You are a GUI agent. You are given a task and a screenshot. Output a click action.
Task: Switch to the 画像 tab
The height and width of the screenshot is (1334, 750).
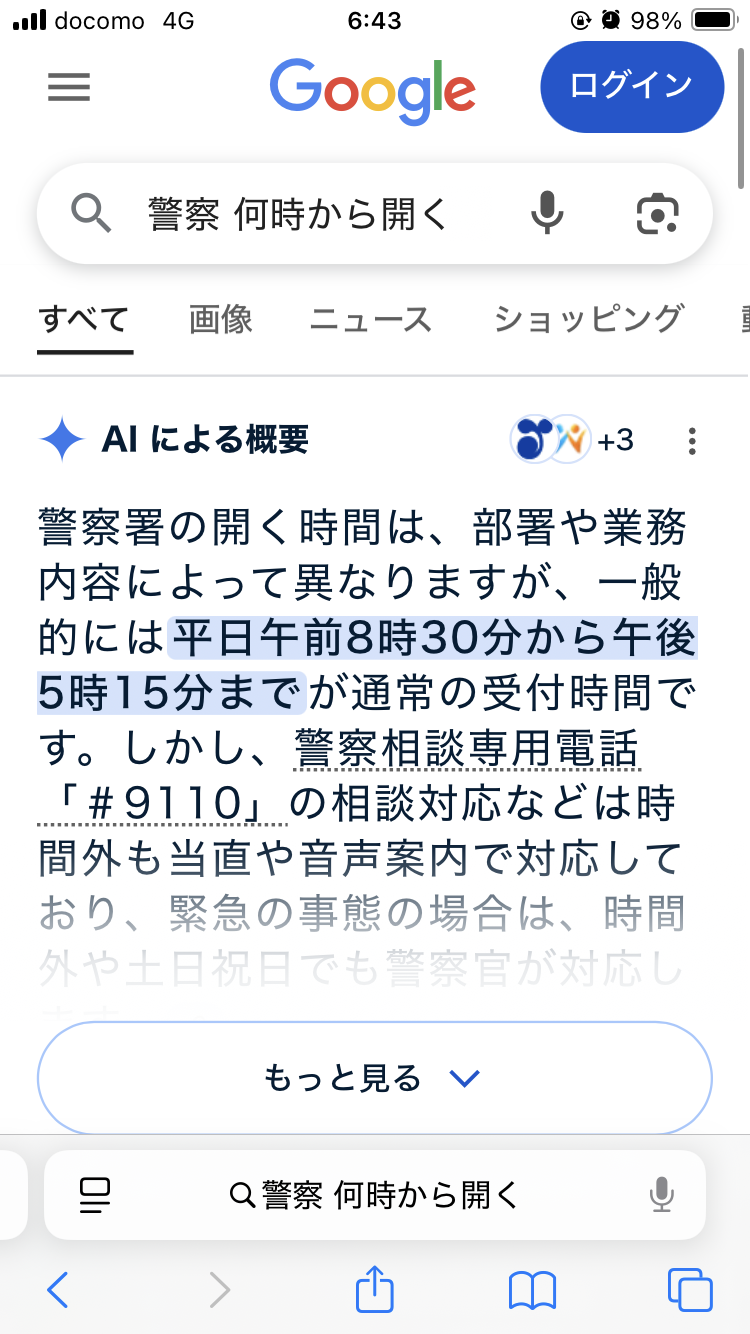(221, 319)
